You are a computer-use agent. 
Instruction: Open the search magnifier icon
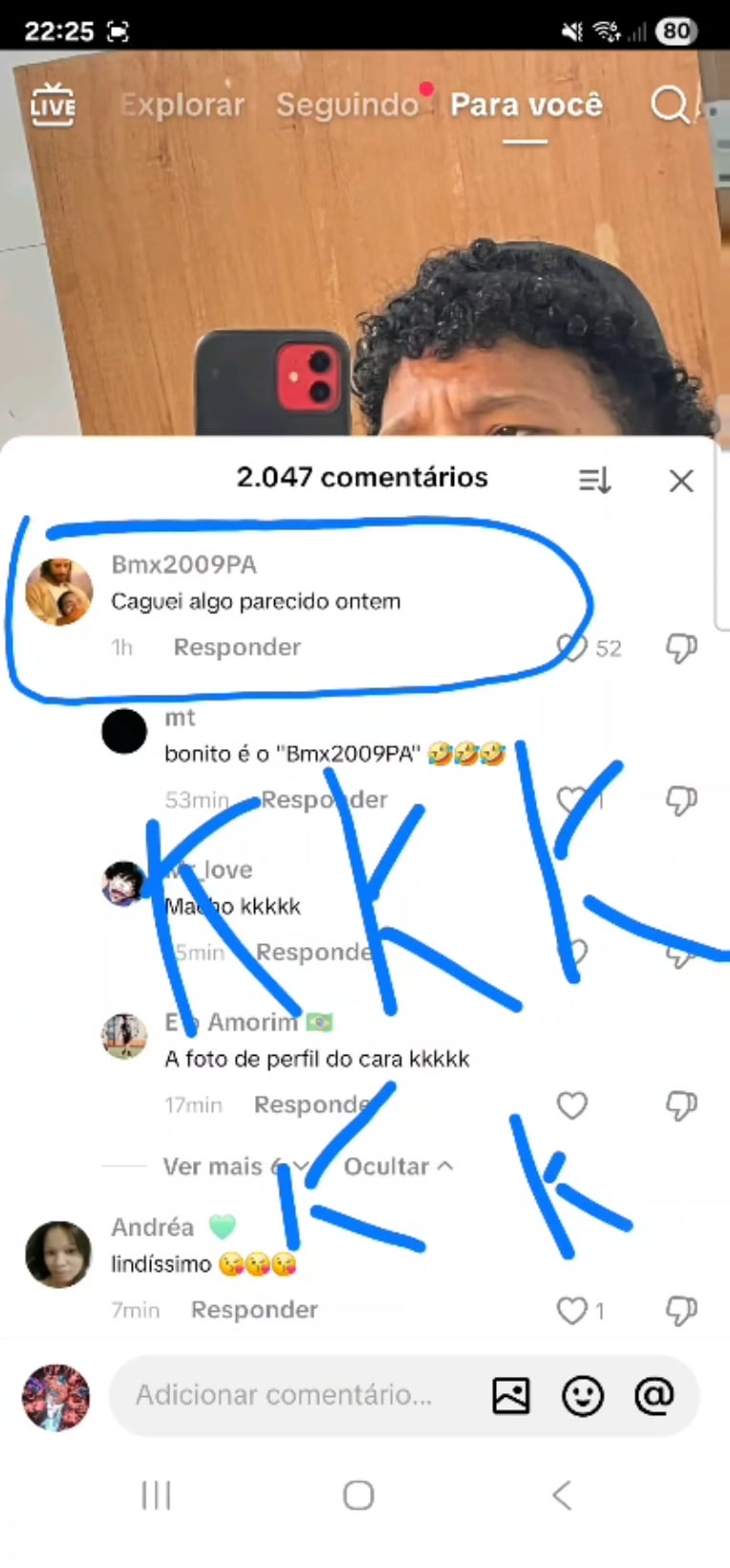click(670, 104)
